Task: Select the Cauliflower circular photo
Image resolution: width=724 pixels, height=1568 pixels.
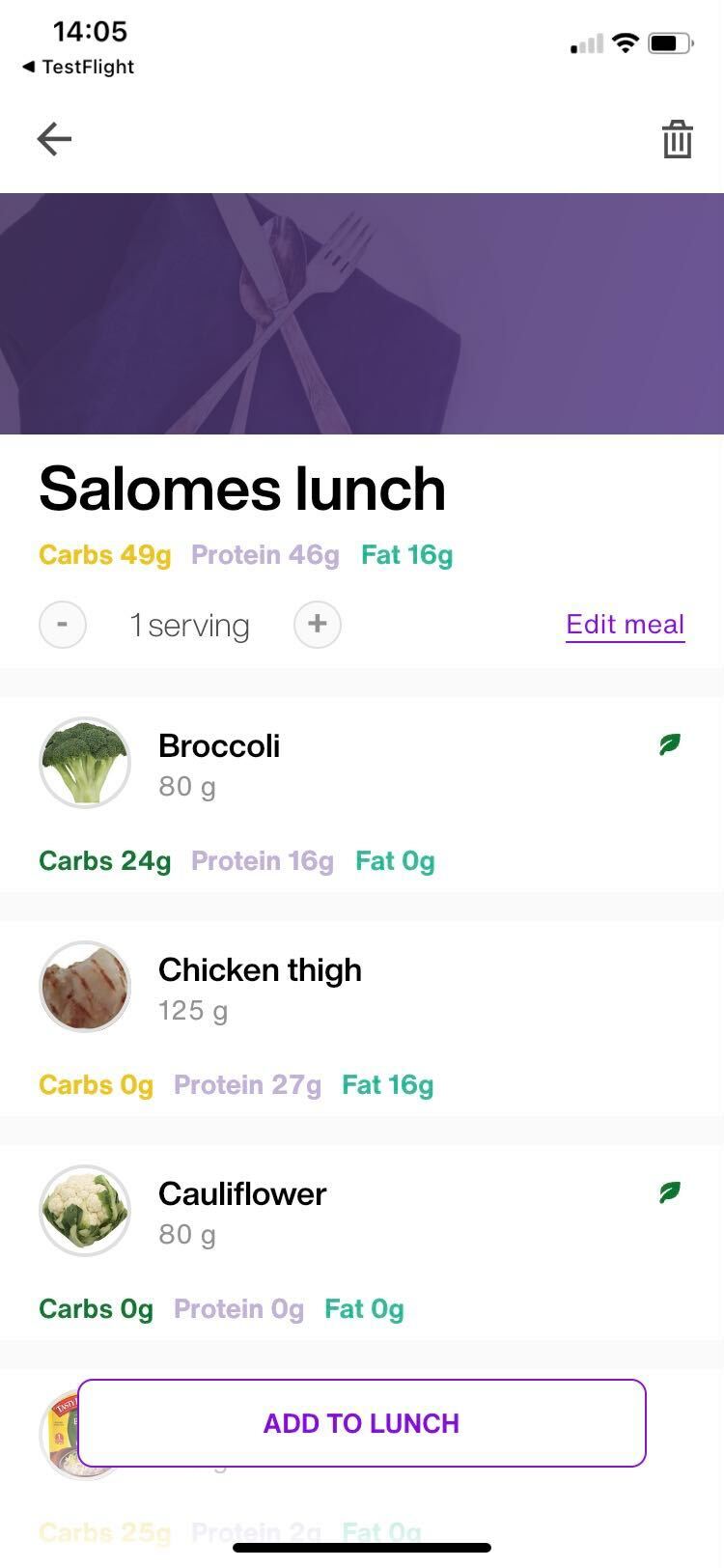Action: click(x=85, y=1211)
